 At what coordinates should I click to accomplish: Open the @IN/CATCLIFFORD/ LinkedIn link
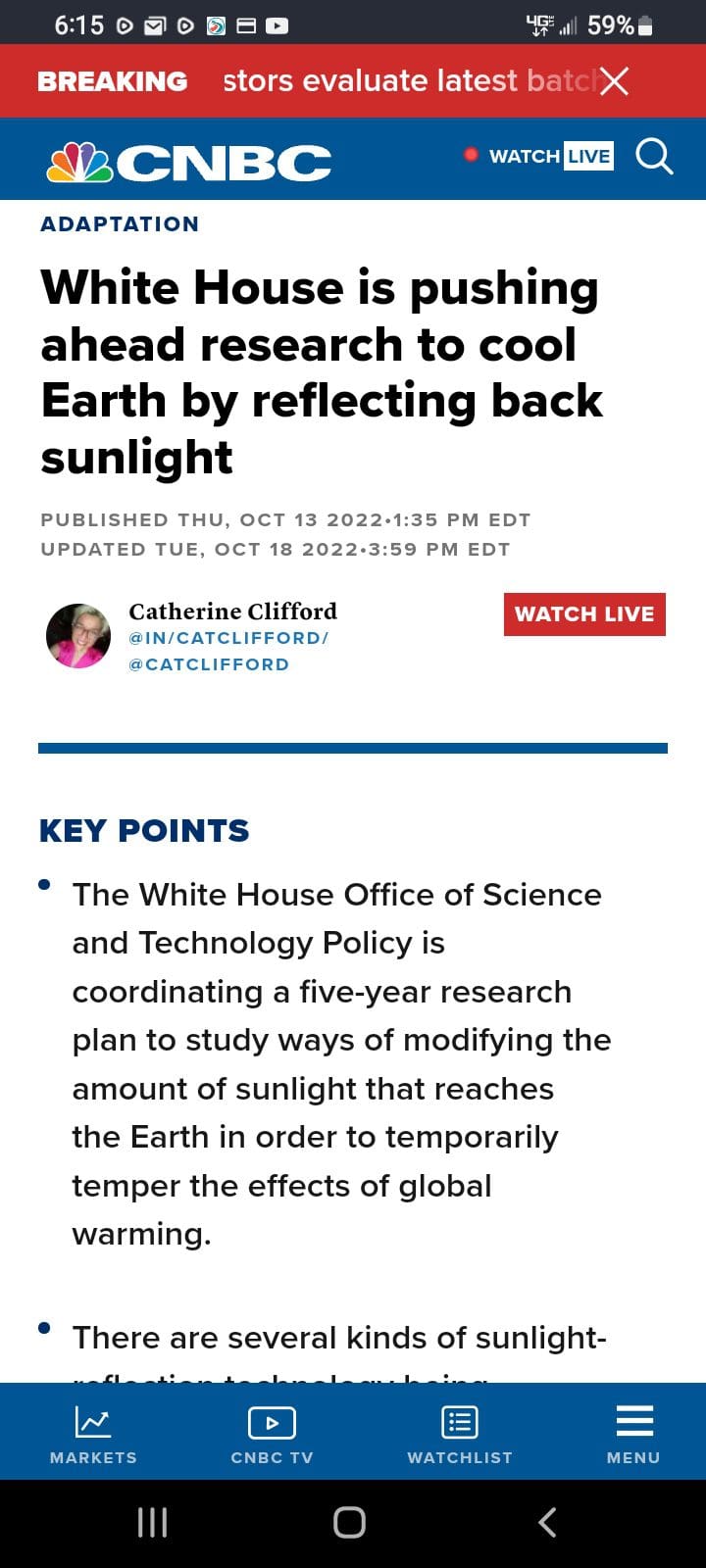point(228,638)
